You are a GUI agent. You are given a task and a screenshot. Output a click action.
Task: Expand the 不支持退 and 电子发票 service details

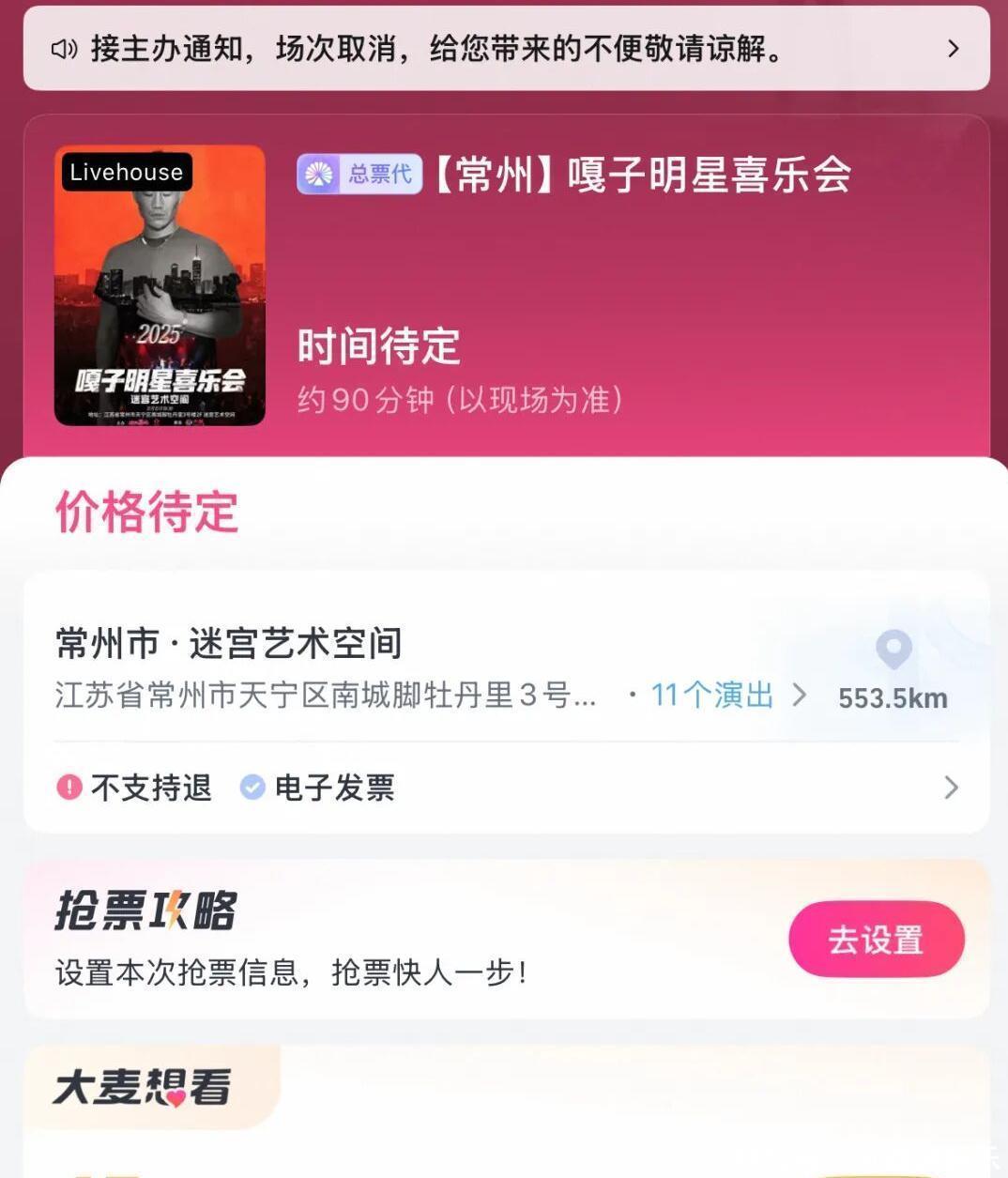pos(507,788)
